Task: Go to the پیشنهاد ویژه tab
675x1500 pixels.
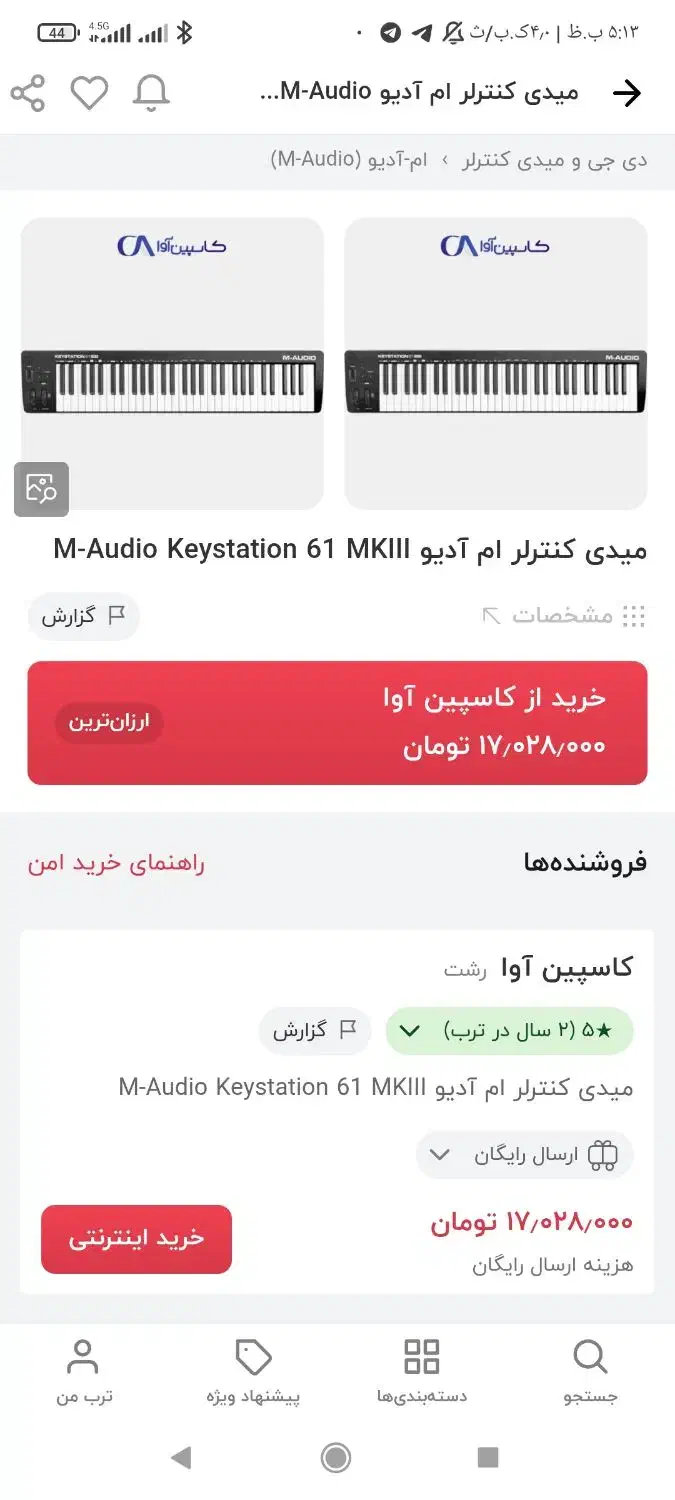Action: pyautogui.click(x=253, y=1372)
